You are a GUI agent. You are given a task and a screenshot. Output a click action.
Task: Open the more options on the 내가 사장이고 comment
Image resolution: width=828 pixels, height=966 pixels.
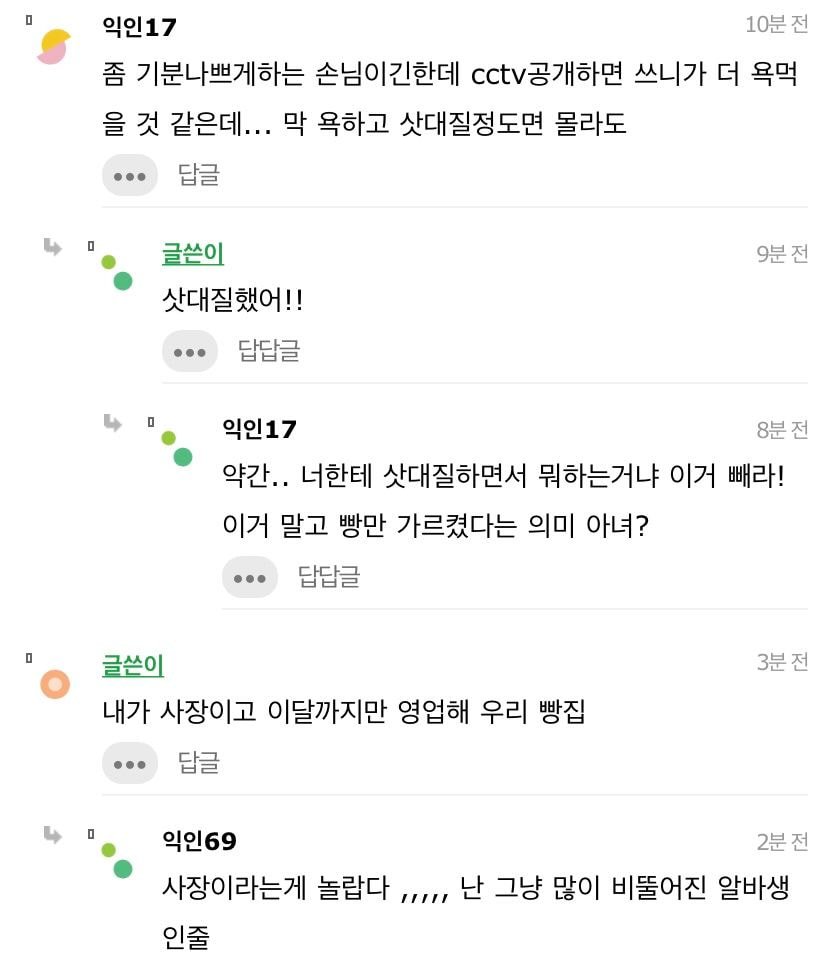click(x=130, y=763)
